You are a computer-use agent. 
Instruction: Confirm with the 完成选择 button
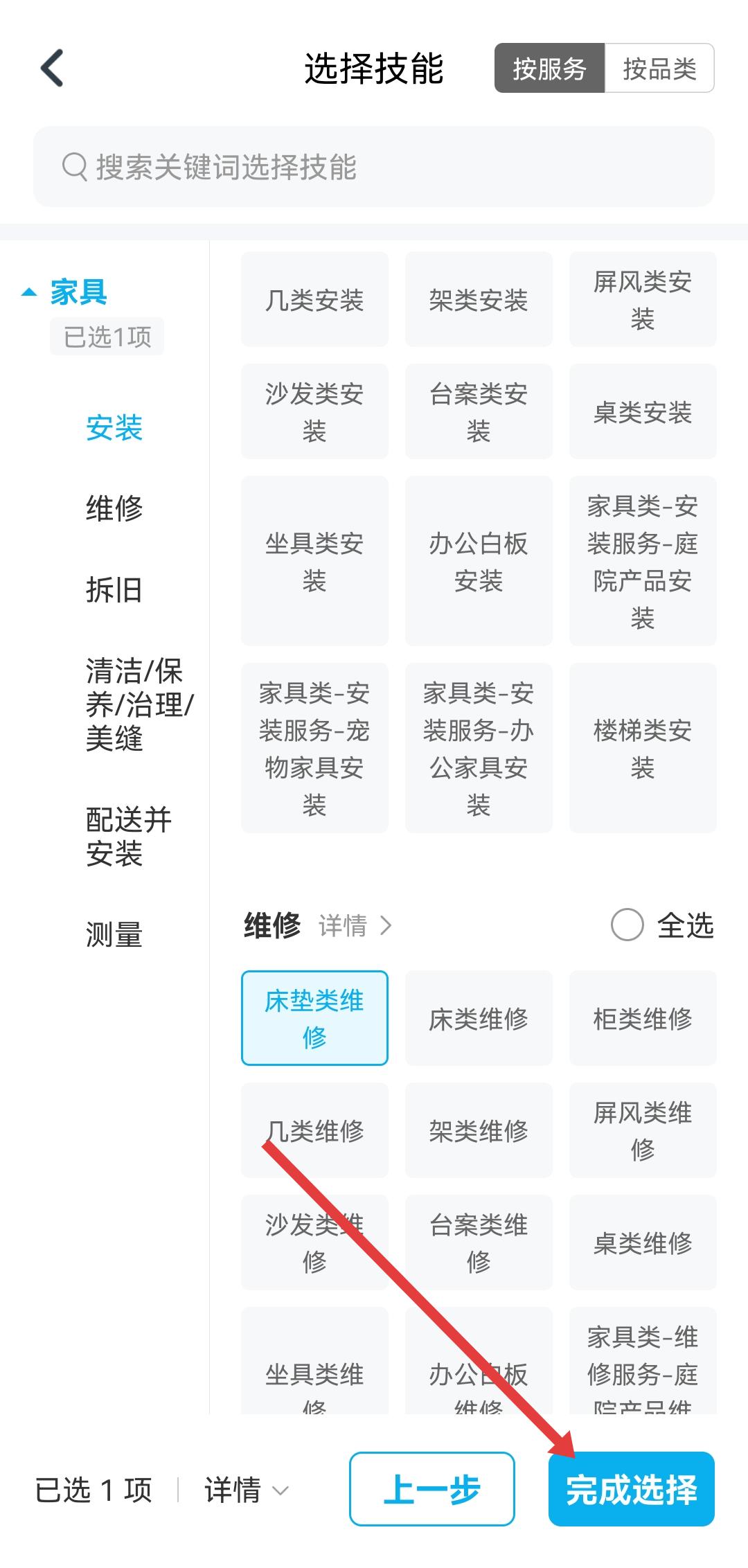pyautogui.click(x=631, y=1489)
